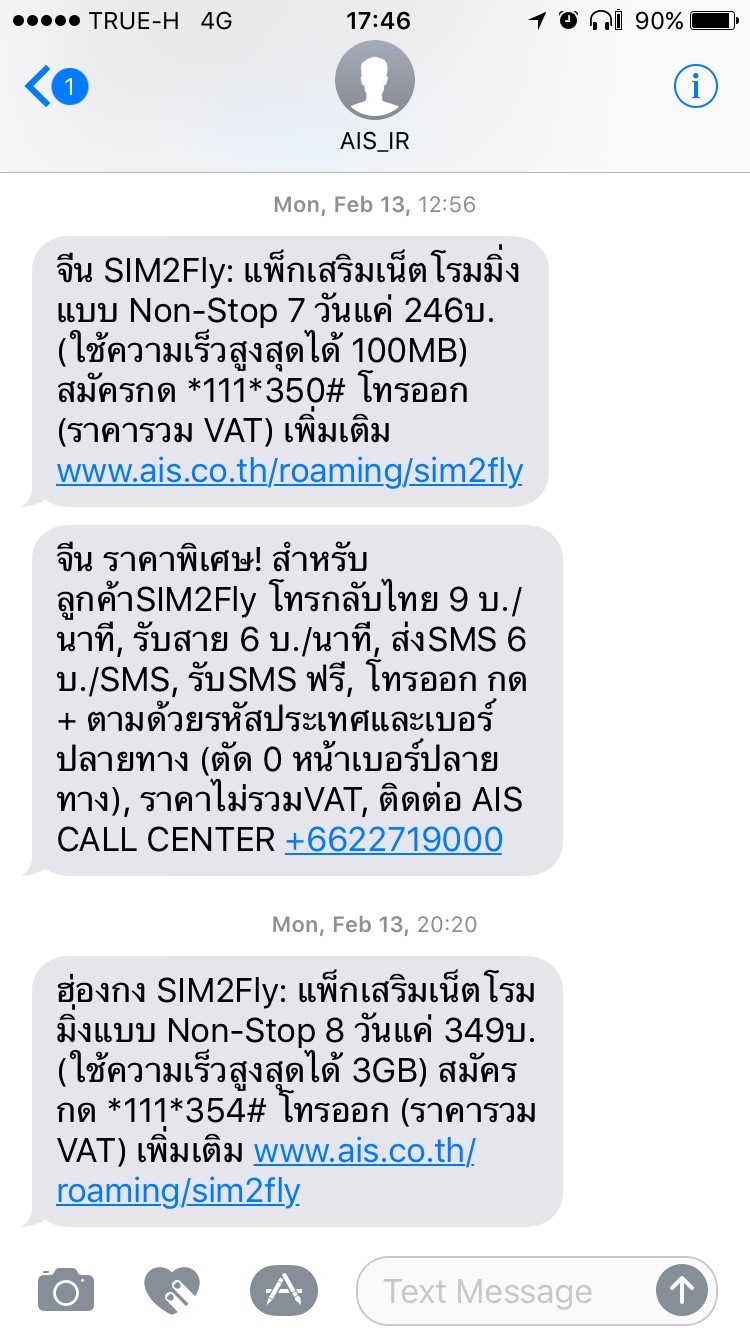Open sim2fly link in the 246฿ message
750x1334 pixels.
coord(289,471)
